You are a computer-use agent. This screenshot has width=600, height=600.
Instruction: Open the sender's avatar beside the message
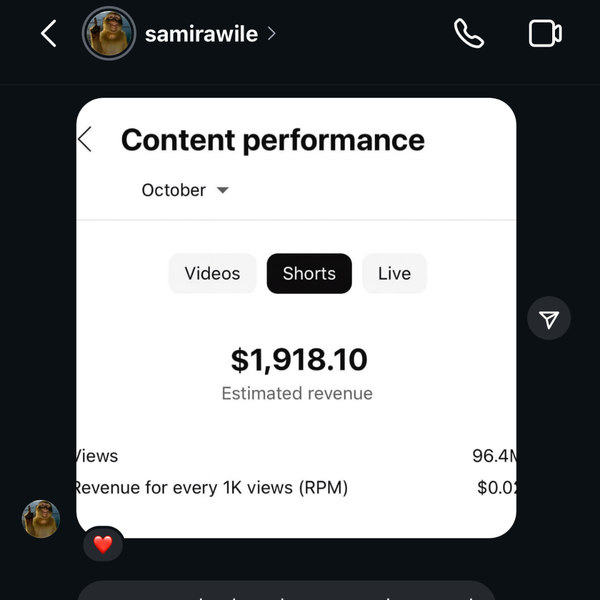(41, 519)
